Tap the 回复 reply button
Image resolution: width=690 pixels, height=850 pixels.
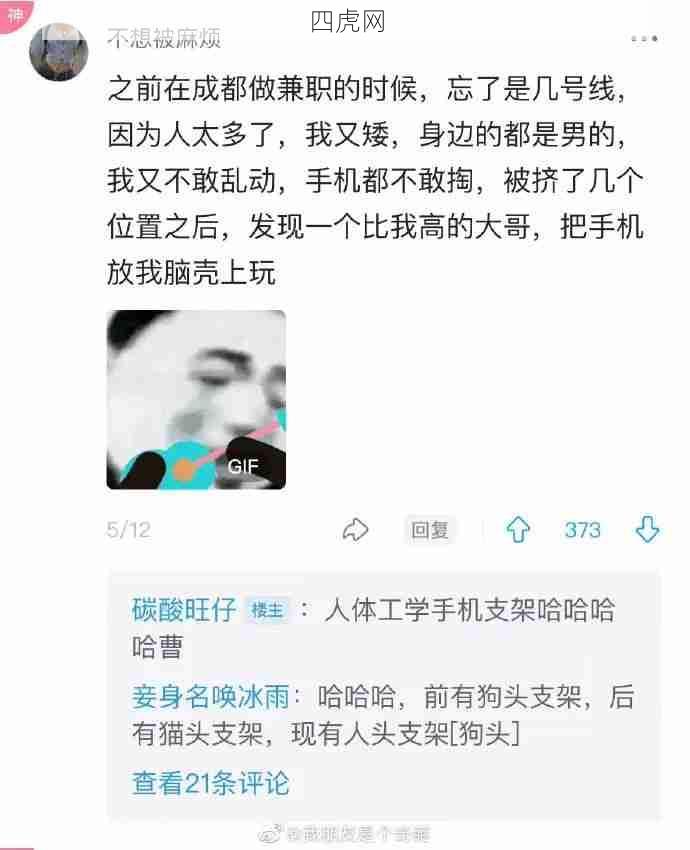click(x=430, y=530)
